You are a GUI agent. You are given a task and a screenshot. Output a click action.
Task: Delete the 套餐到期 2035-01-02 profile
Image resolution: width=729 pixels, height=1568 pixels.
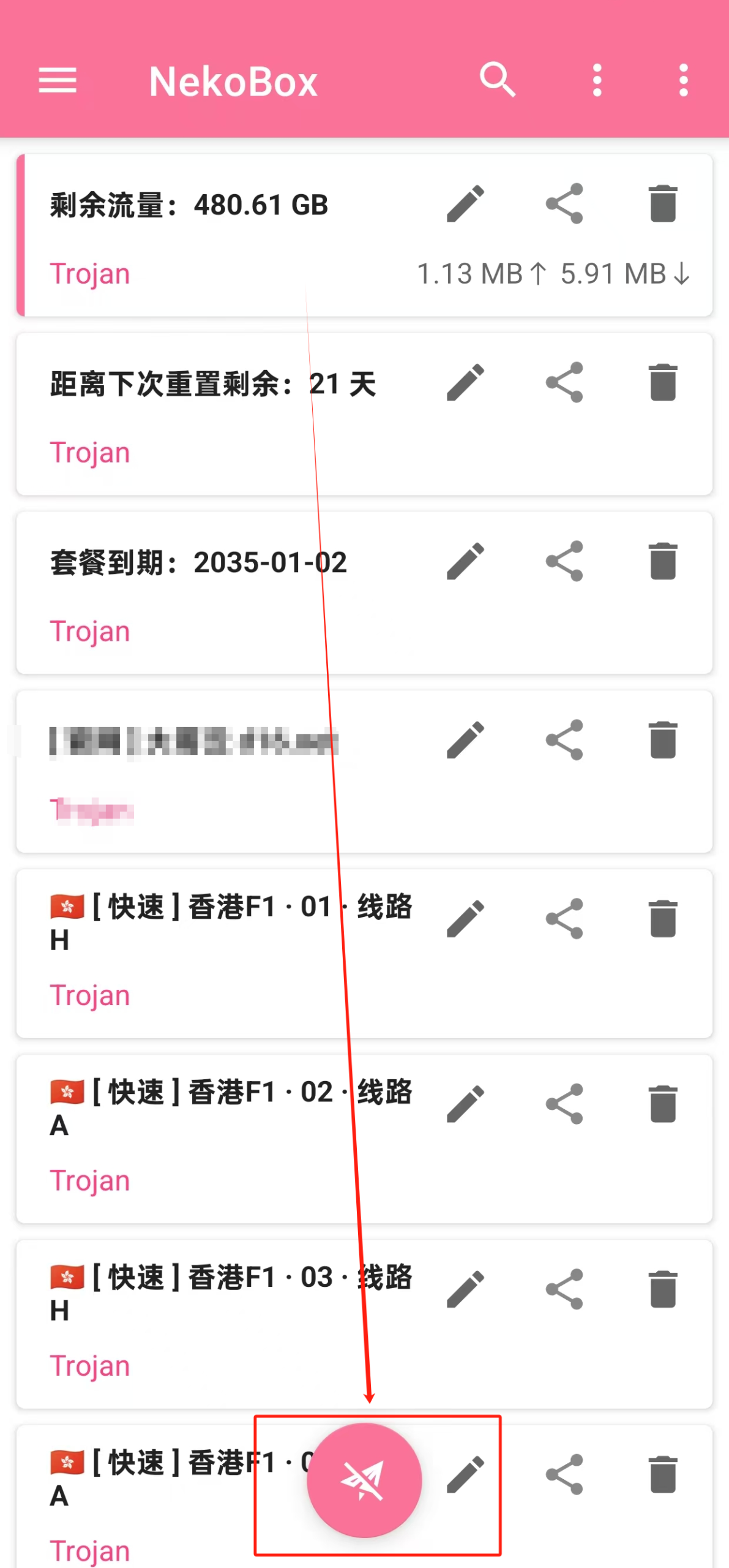click(662, 561)
